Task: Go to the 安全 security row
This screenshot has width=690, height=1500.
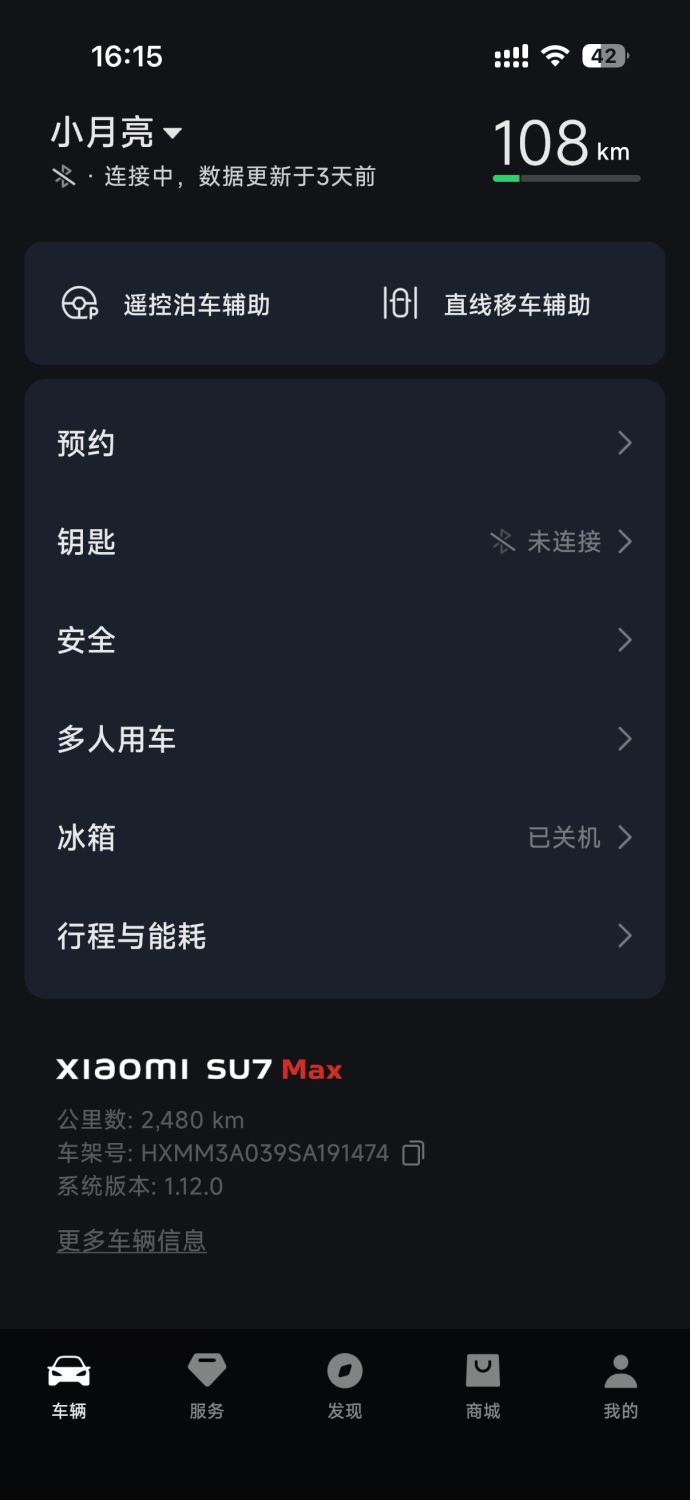Action: (345, 640)
